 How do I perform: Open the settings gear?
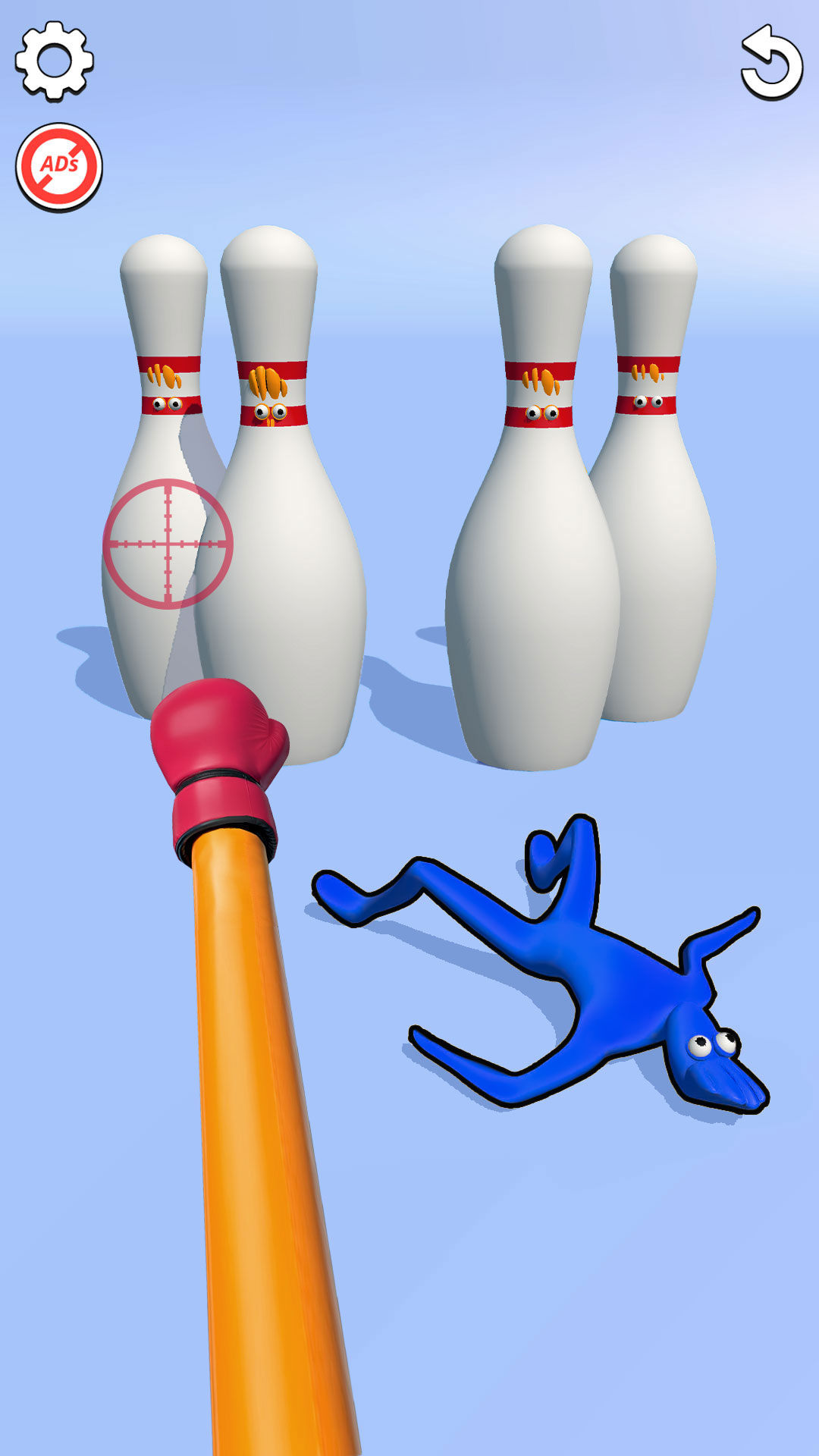tap(55, 61)
